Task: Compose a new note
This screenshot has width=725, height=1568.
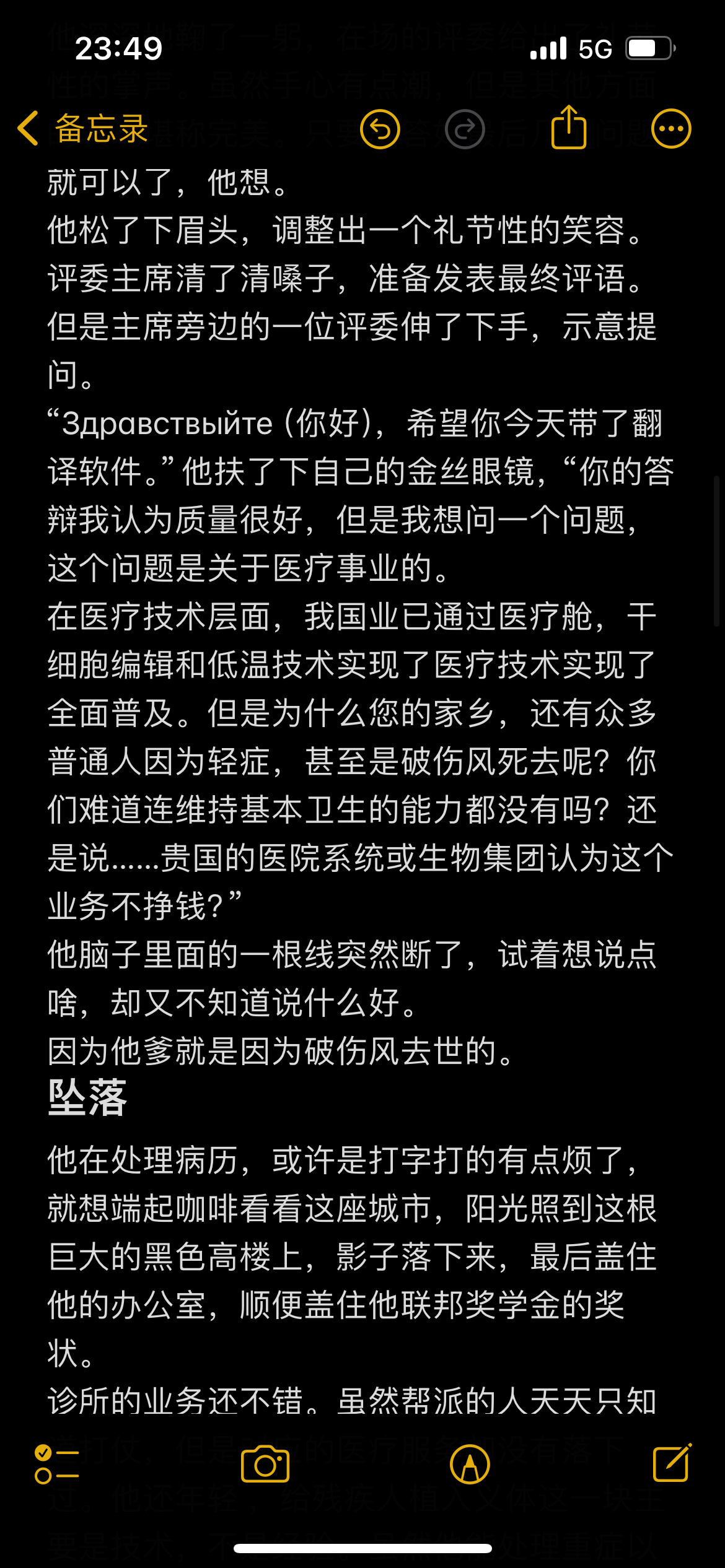Action: pyautogui.click(x=672, y=1463)
